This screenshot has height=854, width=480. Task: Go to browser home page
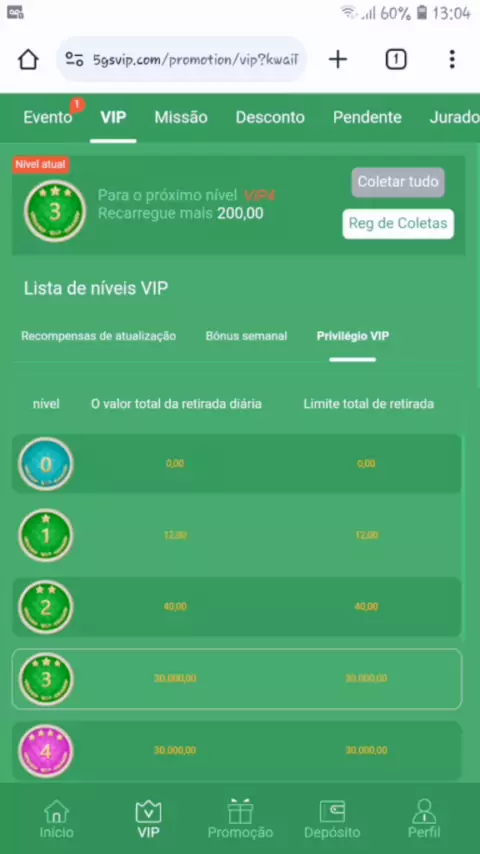[x=28, y=59]
